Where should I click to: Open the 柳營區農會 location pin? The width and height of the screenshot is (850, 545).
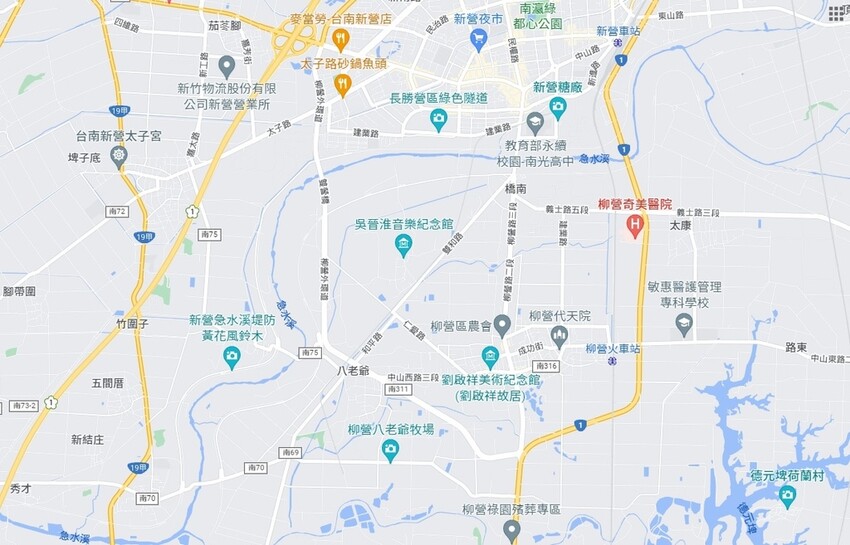pos(503,325)
